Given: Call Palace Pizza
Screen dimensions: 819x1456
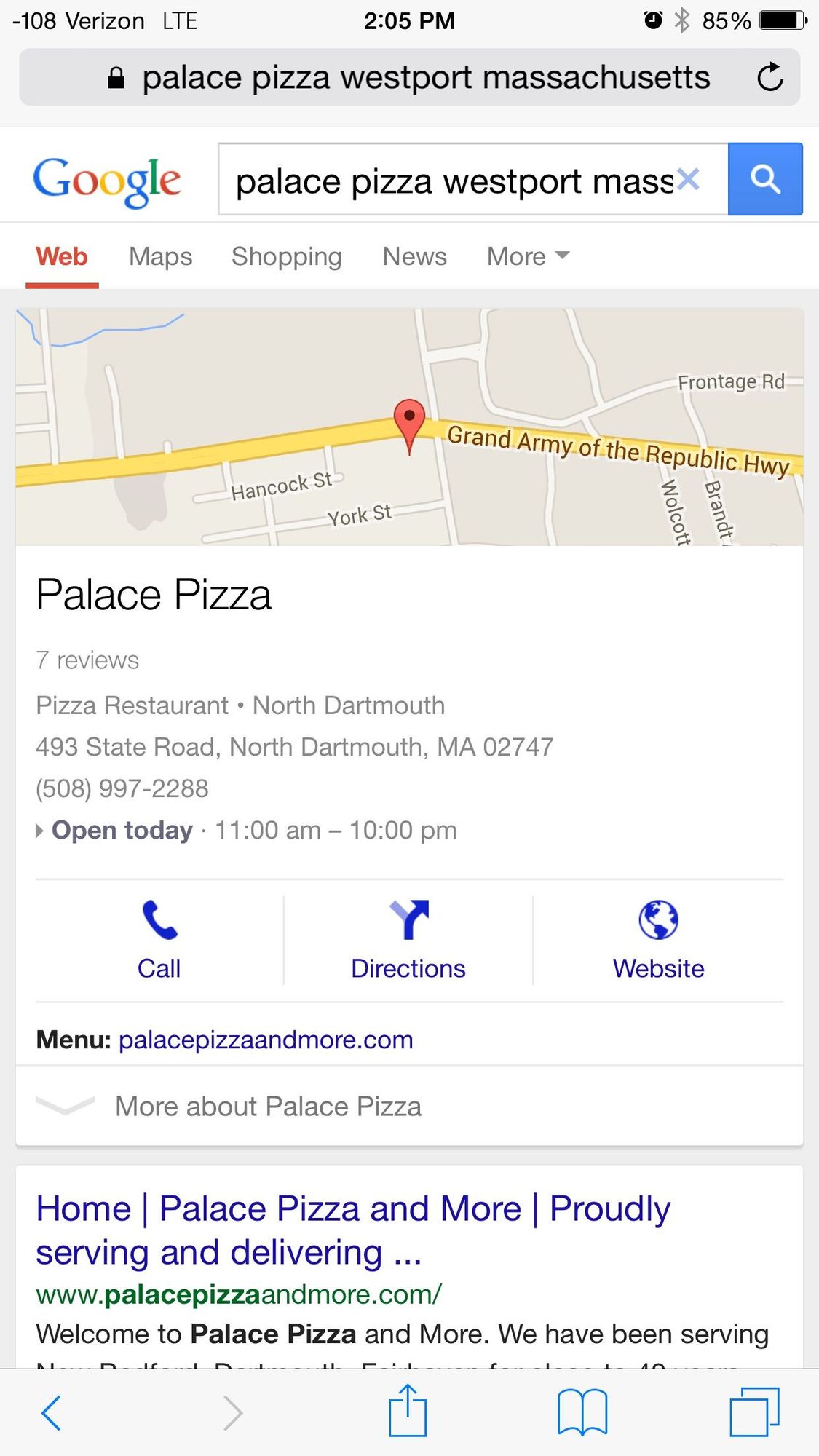Looking at the screenshot, I should pos(159,941).
